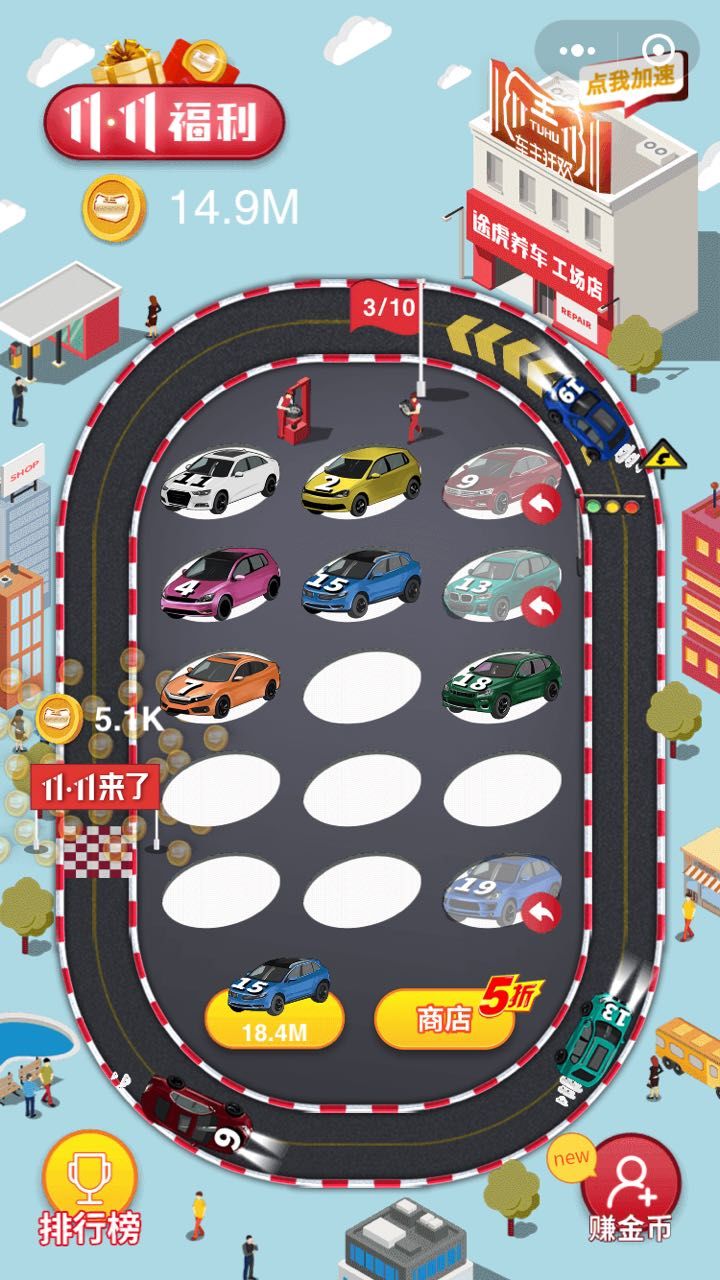Select the green car number 18

click(501, 685)
